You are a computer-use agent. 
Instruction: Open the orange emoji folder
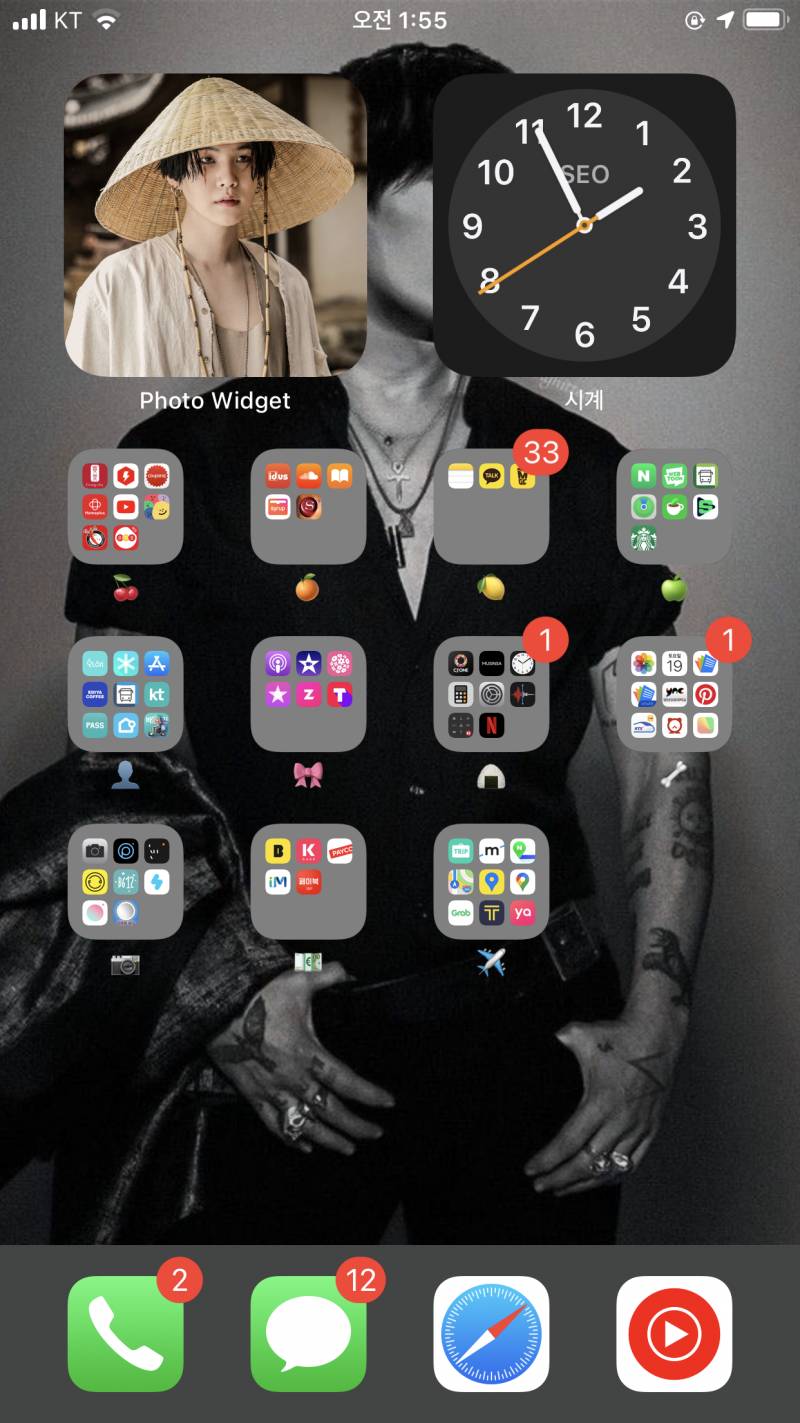tap(308, 506)
